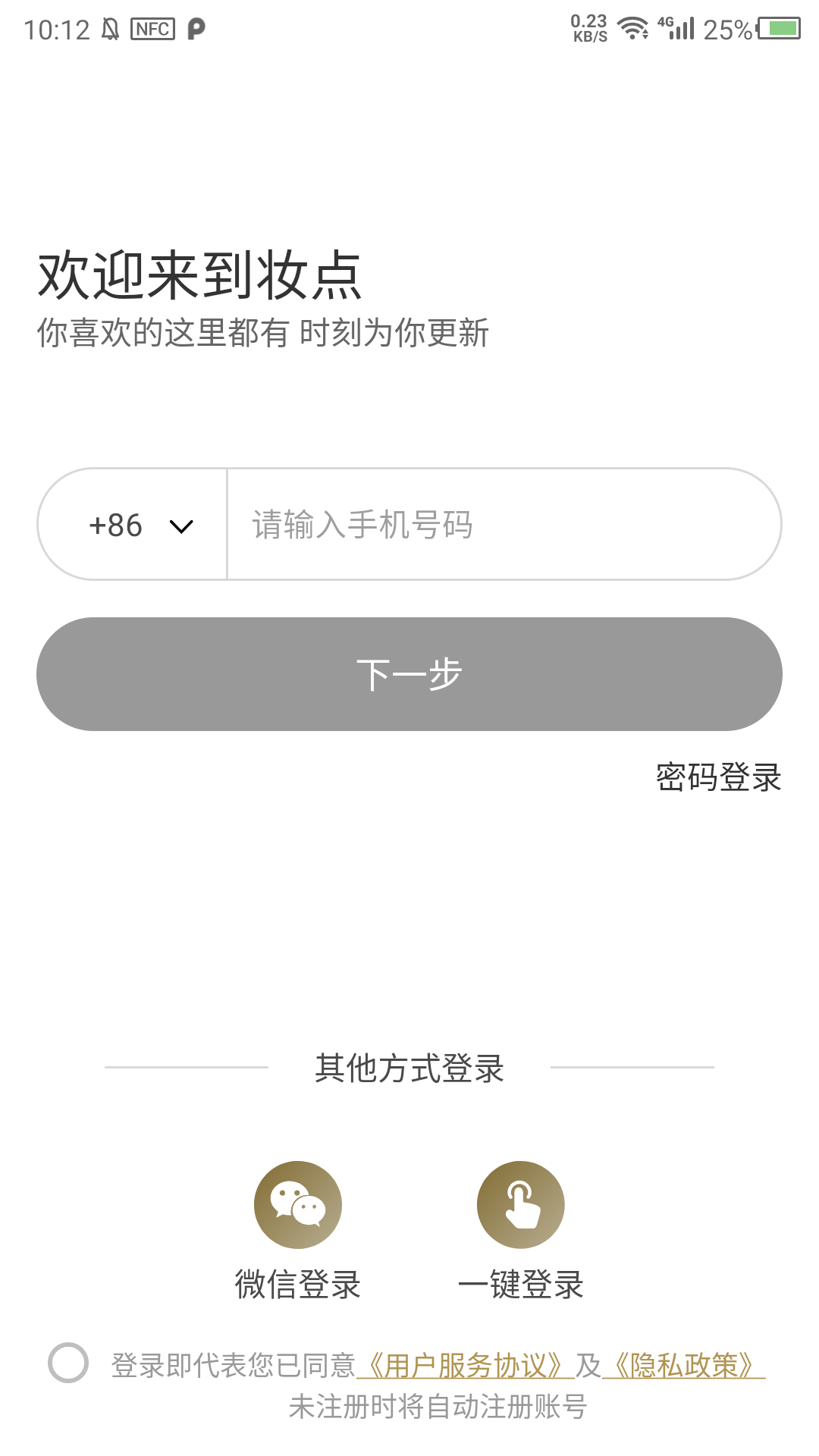The height and width of the screenshot is (1456, 819).
Task: Open the +86 country code dropdown
Action: (x=140, y=525)
